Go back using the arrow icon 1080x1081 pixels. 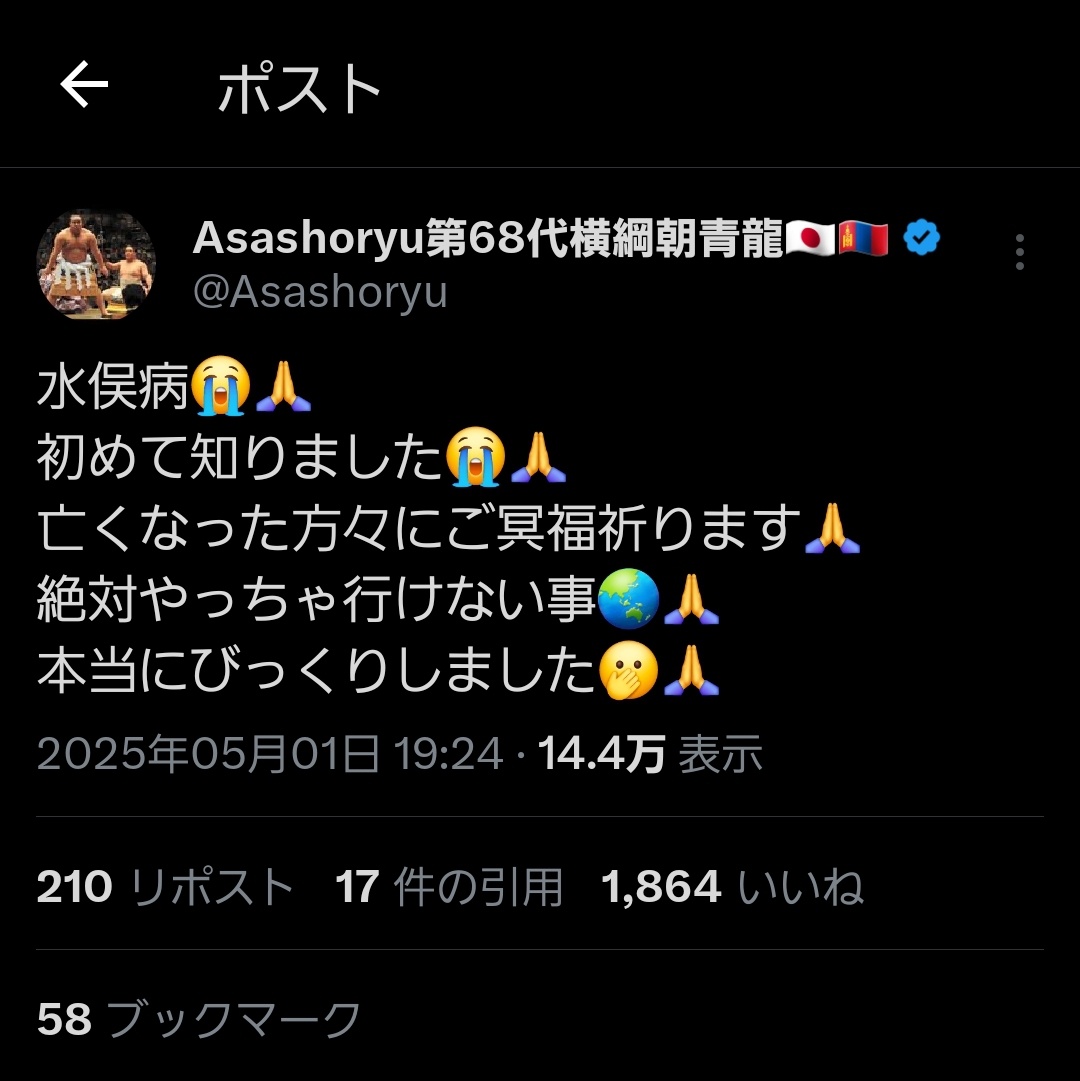pos(85,87)
